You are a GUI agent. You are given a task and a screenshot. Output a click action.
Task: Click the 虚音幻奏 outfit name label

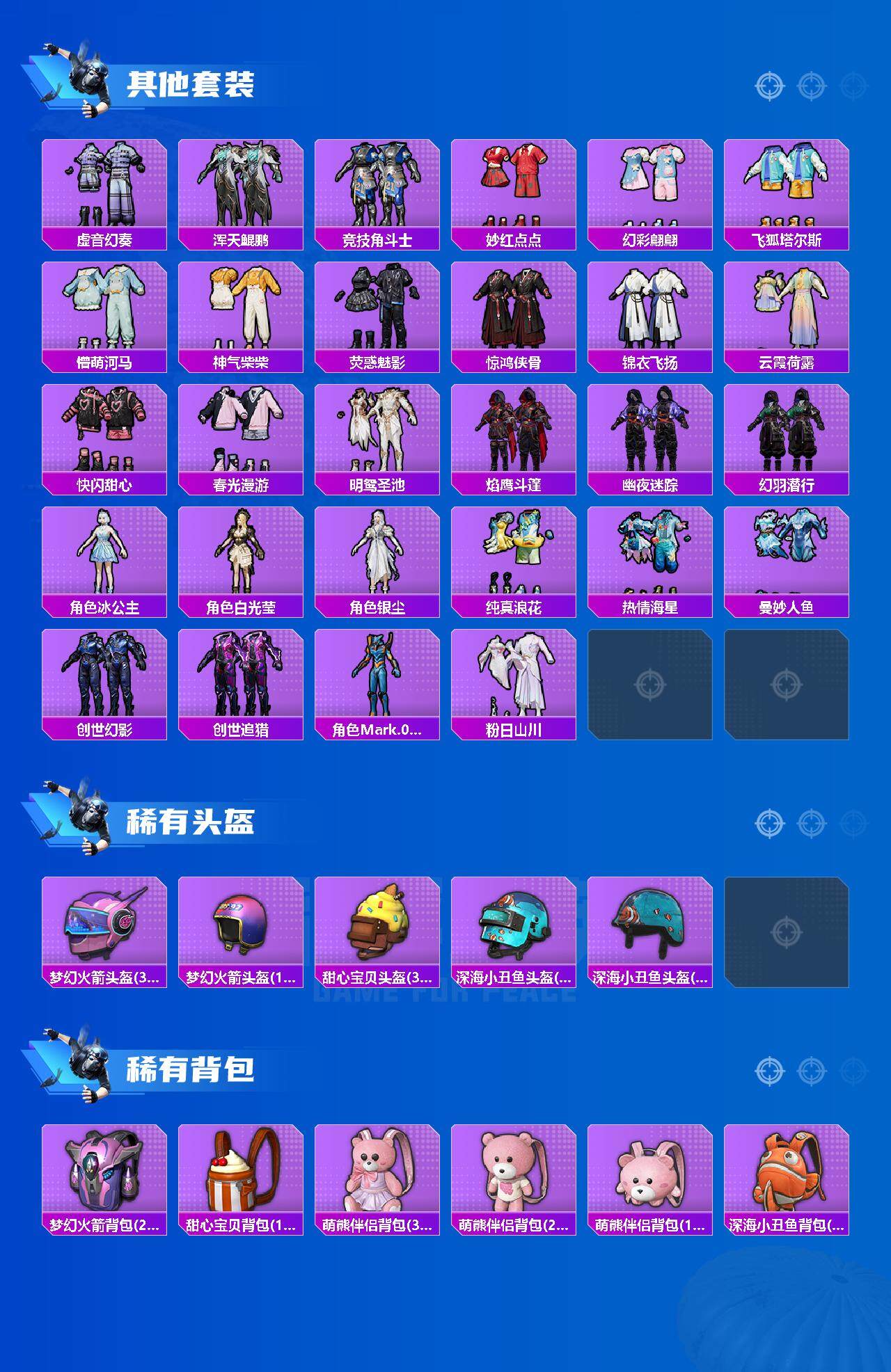(x=104, y=238)
